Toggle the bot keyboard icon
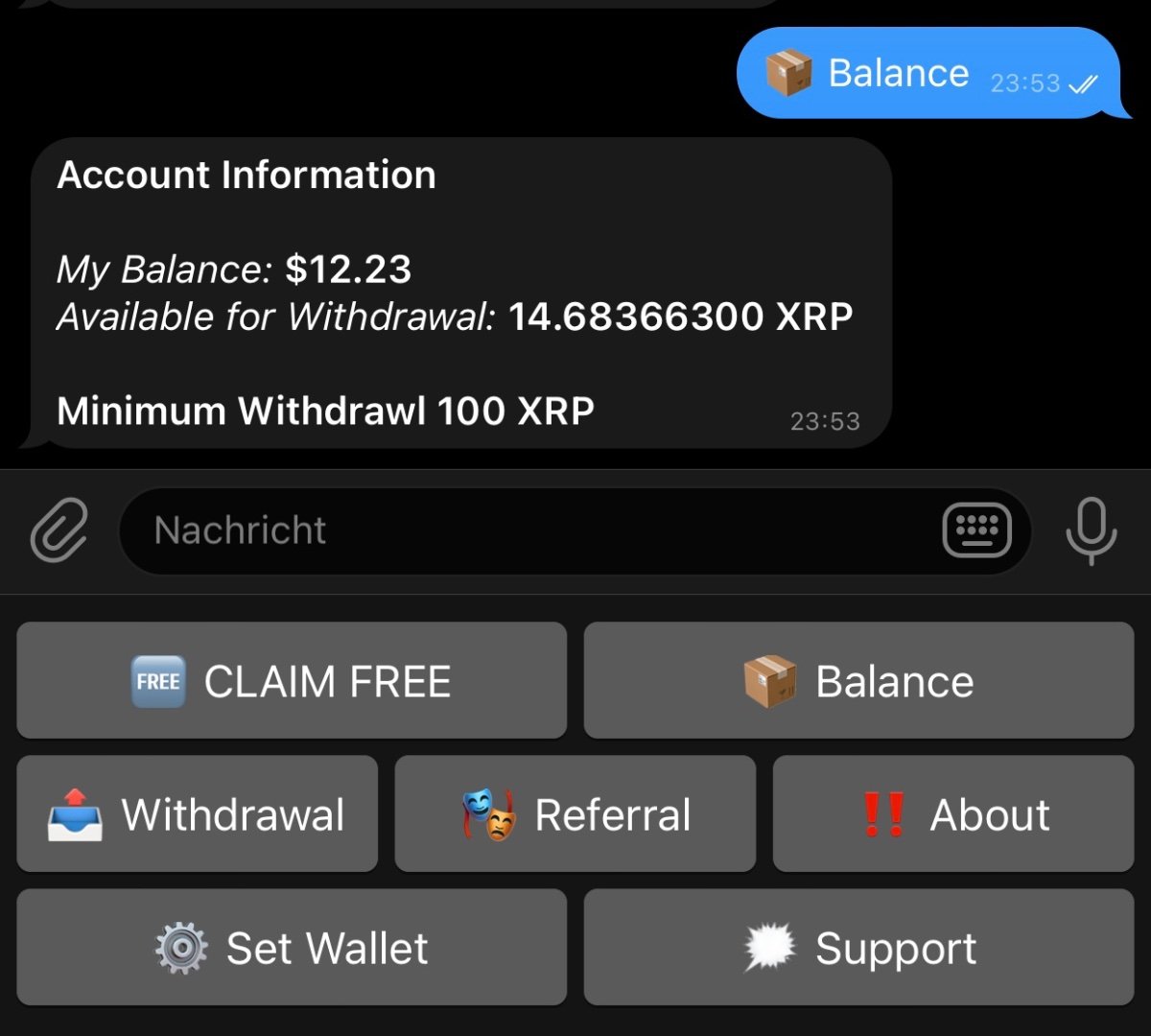The width and height of the screenshot is (1151, 1036). [976, 530]
